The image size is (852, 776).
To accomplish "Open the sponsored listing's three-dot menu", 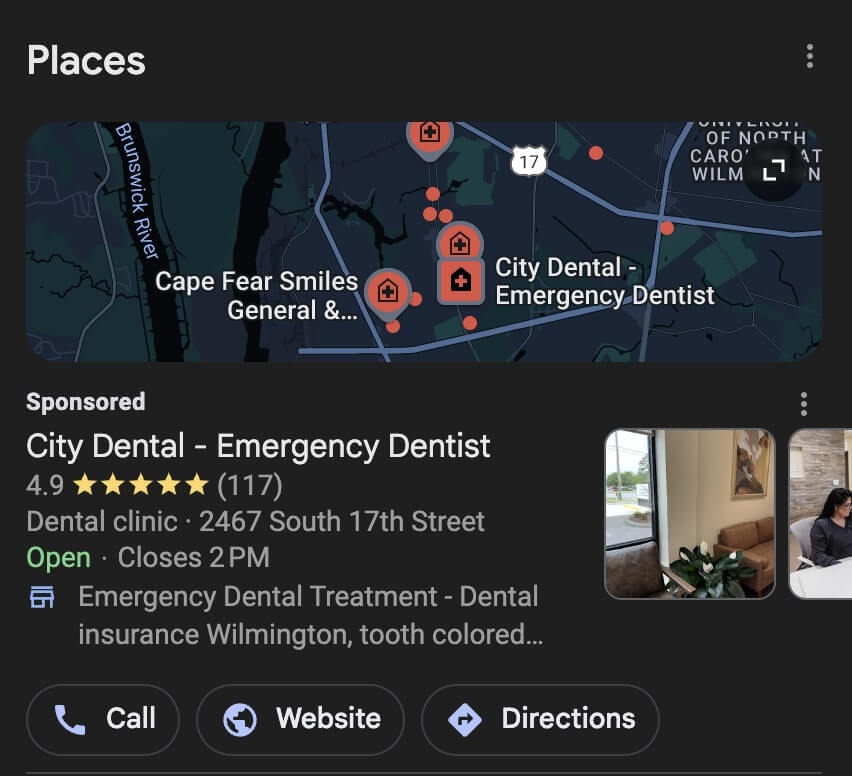I will tap(803, 404).
